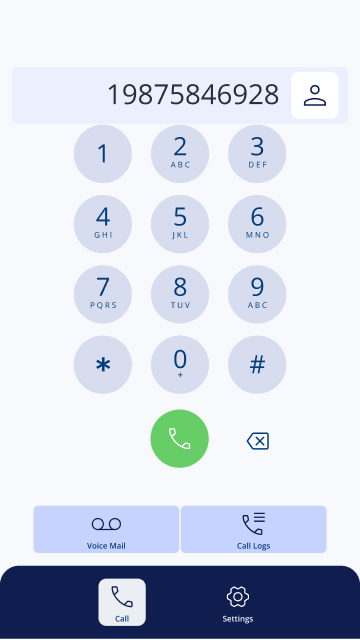
Task: Delete the last digit with the backspace icon
Action: [258, 441]
